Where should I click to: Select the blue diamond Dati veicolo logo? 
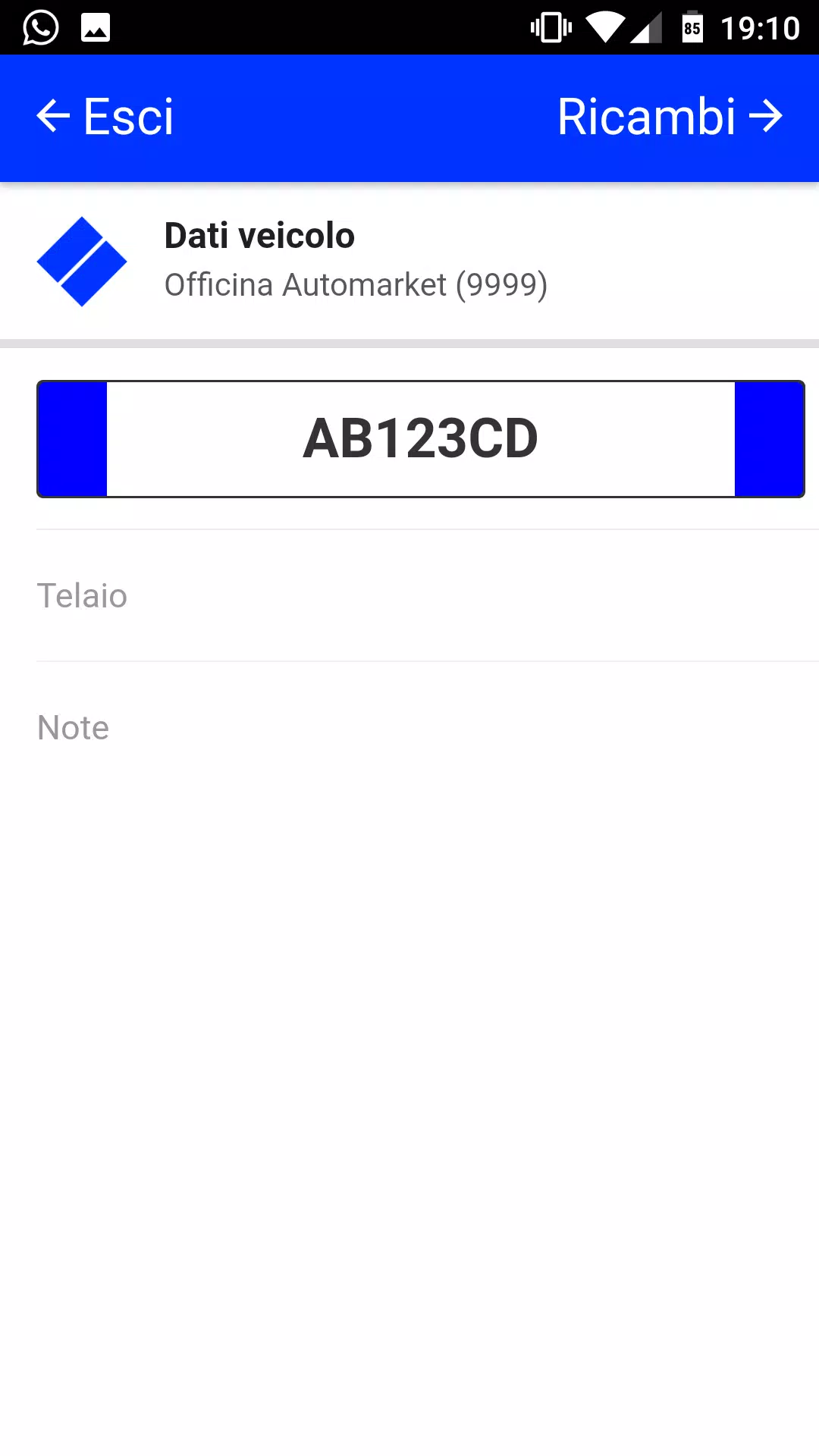pyautogui.click(x=82, y=262)
